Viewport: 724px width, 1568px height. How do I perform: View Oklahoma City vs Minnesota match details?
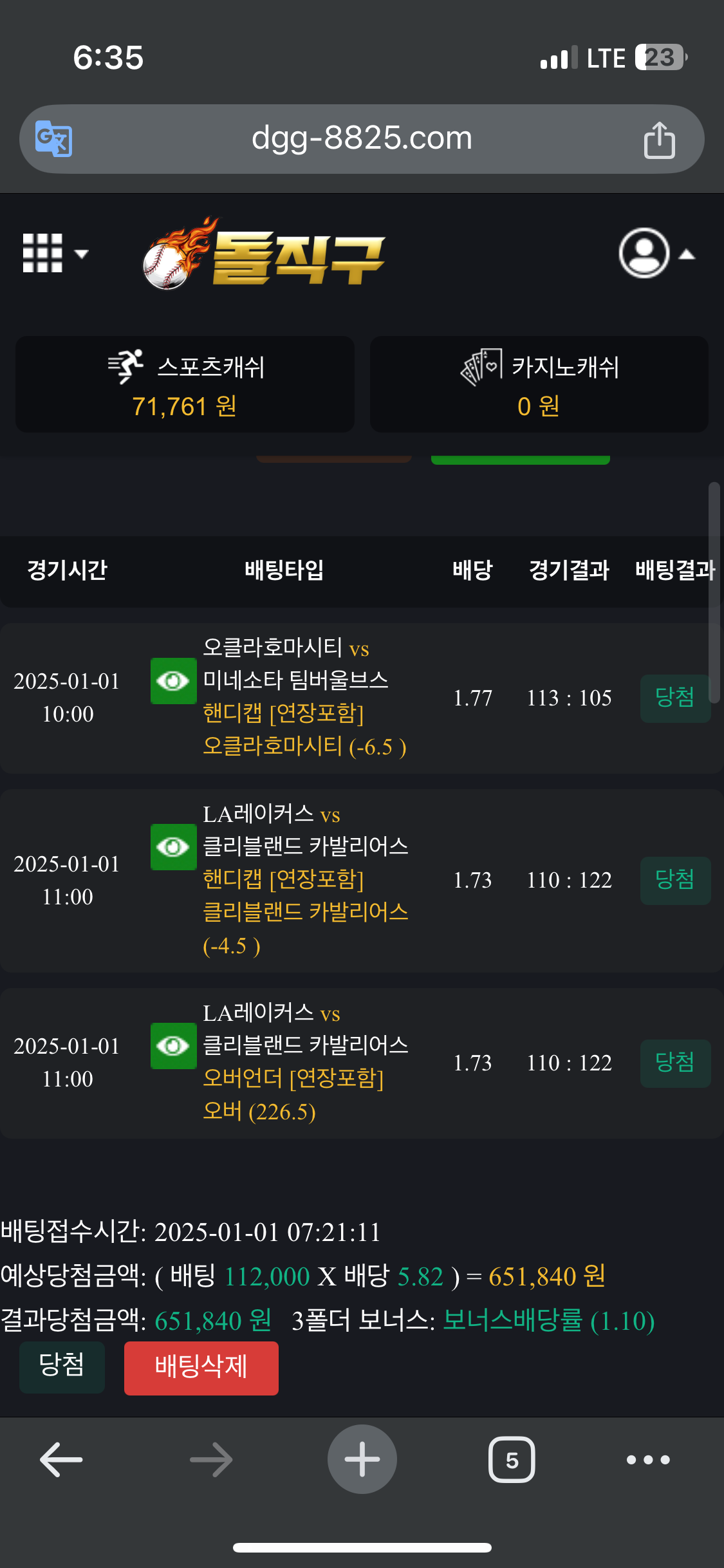(x=173, y=681)
